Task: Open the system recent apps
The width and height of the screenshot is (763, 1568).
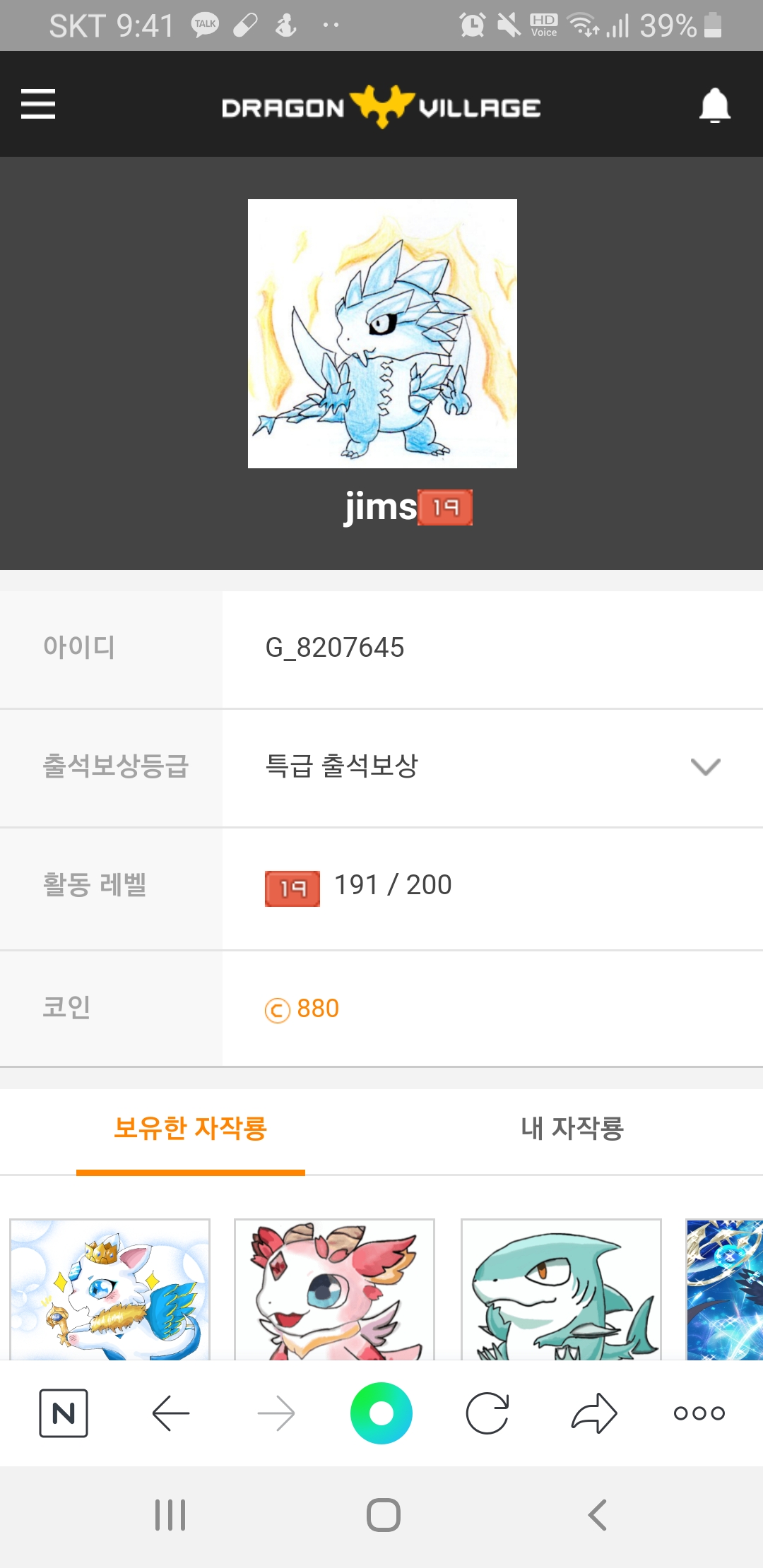Action: 170,1515
